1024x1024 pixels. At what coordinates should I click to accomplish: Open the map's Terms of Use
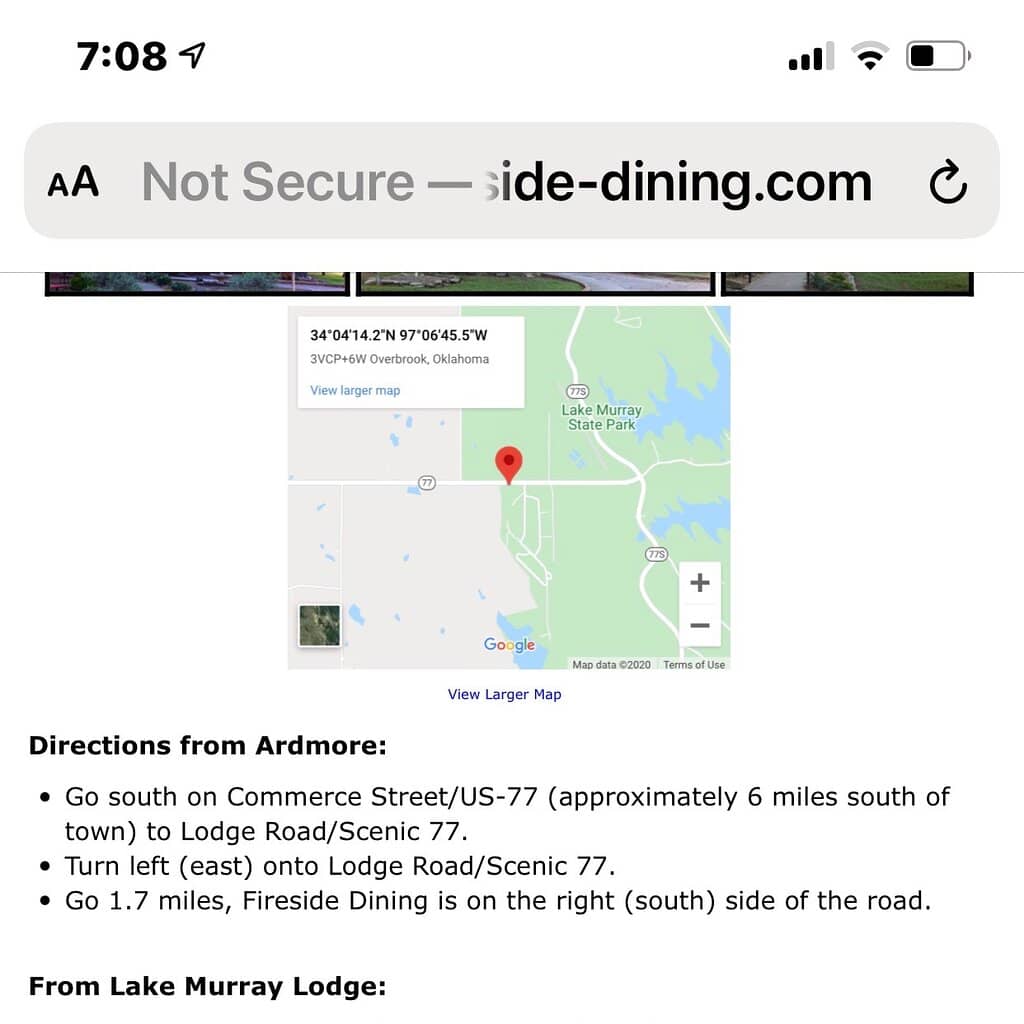694,664
